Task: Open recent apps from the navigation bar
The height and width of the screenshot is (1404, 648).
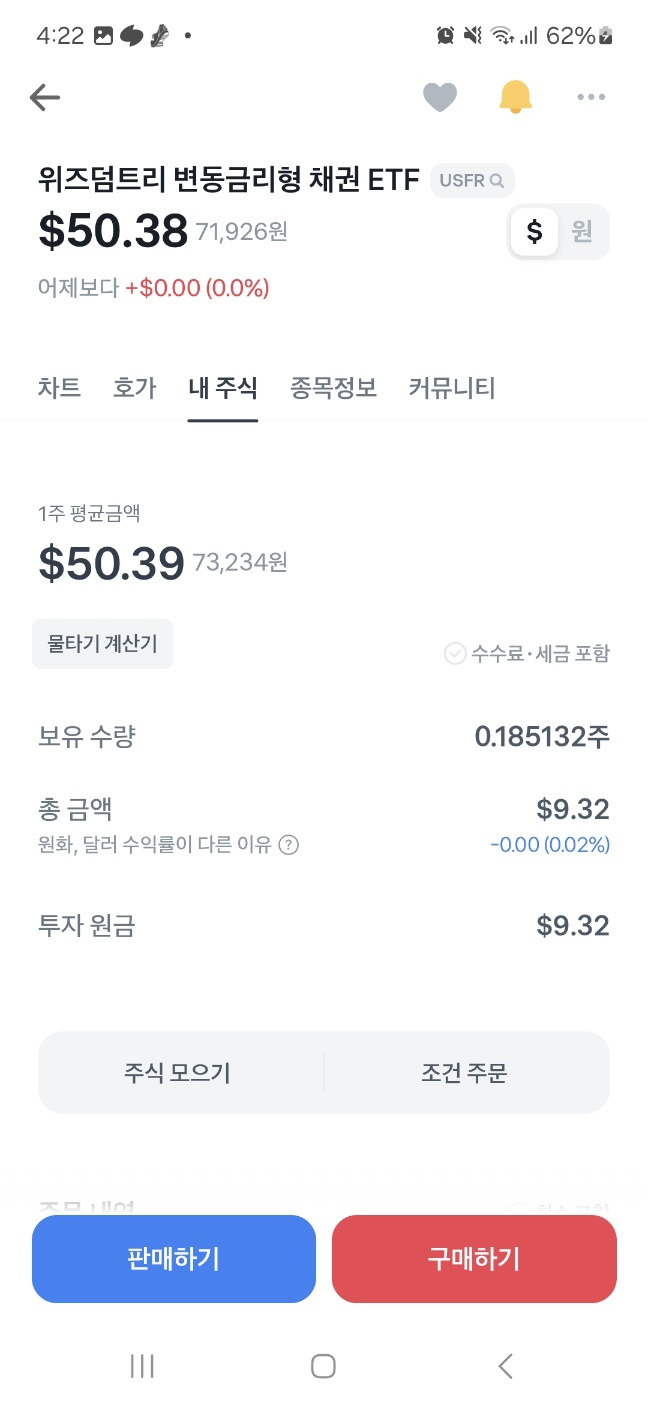Action: tap(142, 1366)
